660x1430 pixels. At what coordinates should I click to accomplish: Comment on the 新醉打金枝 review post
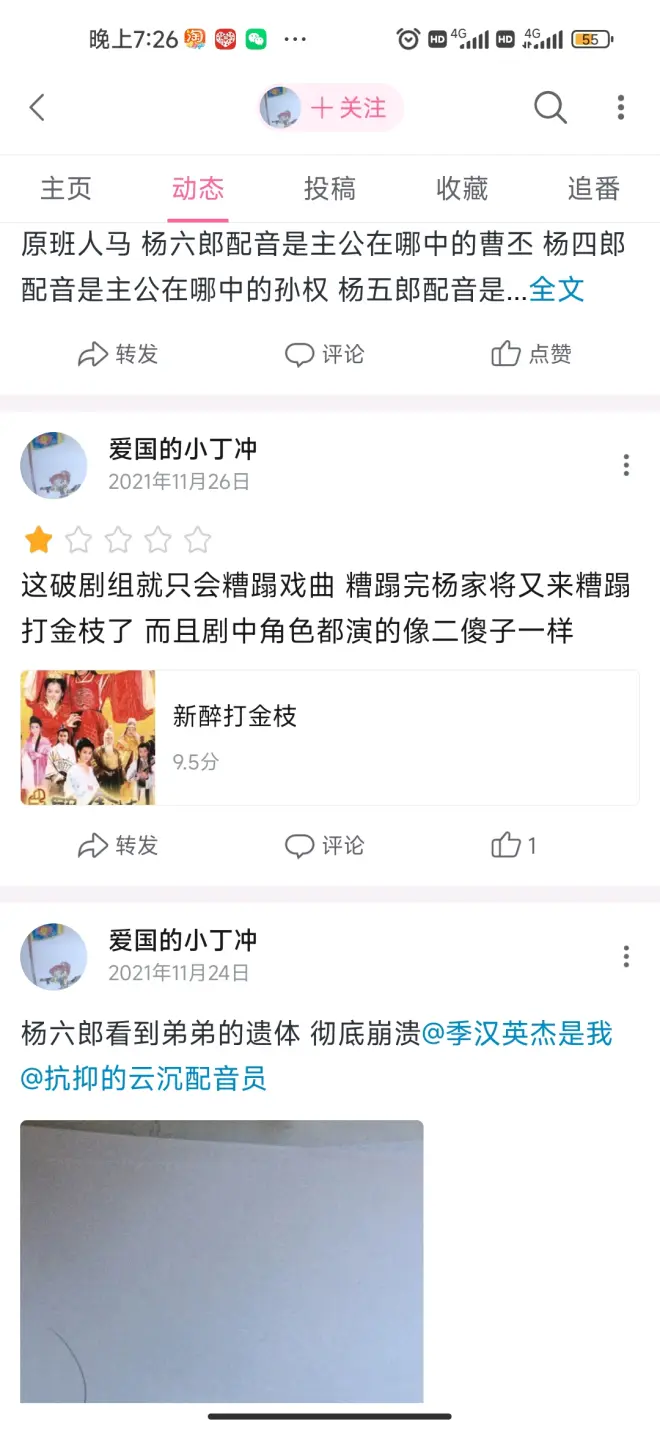[x=324, y=846]
